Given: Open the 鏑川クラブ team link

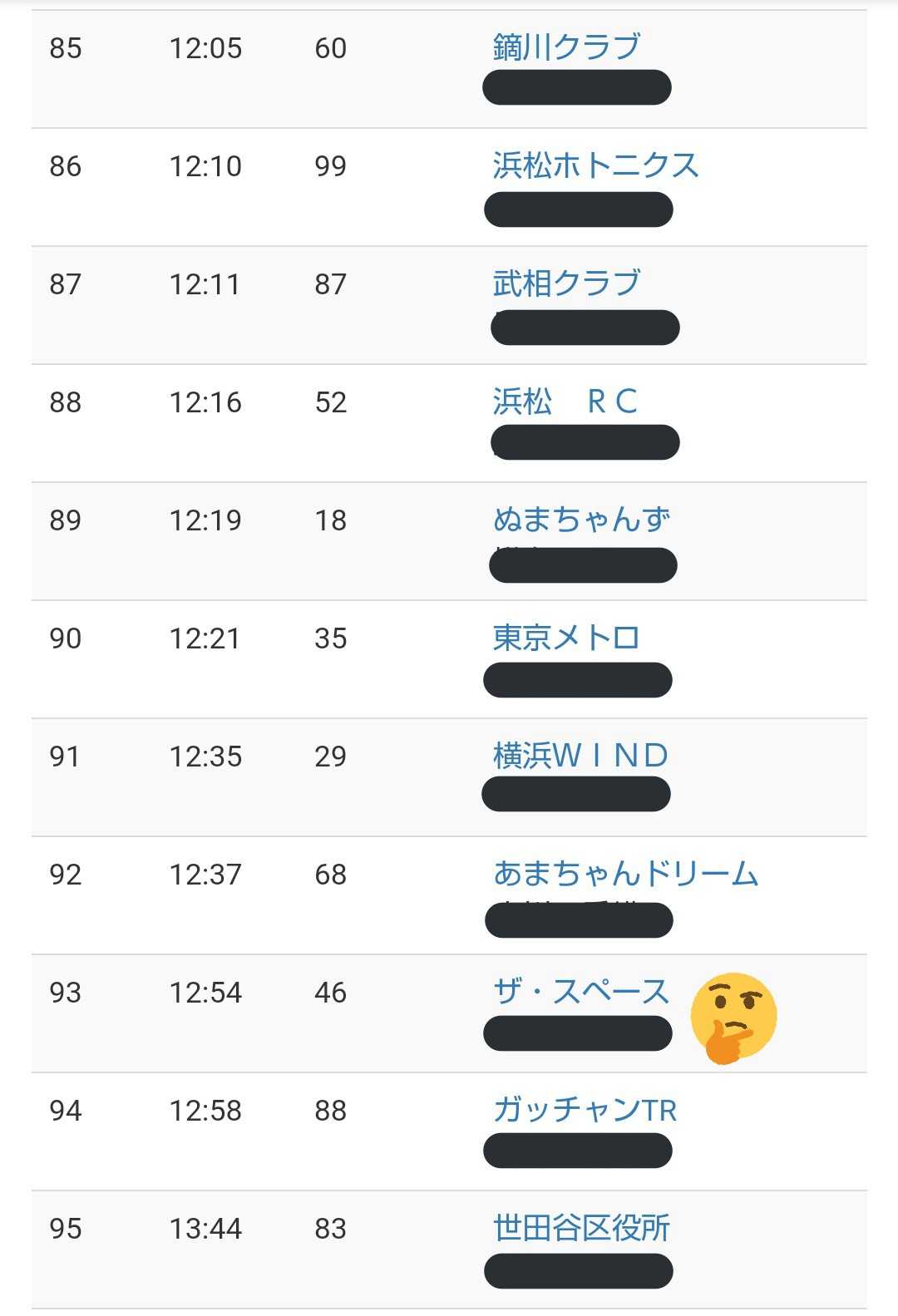Looking at the screenshot, I should click(566, 47).
